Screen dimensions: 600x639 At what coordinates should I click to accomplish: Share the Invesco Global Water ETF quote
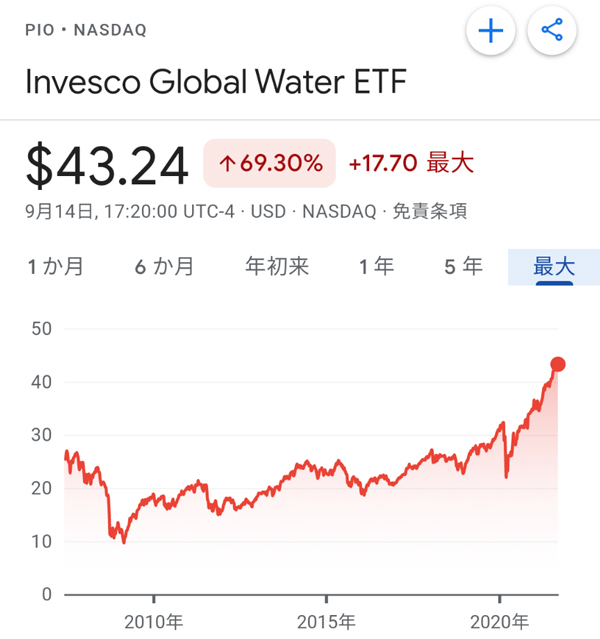(553, 31)
